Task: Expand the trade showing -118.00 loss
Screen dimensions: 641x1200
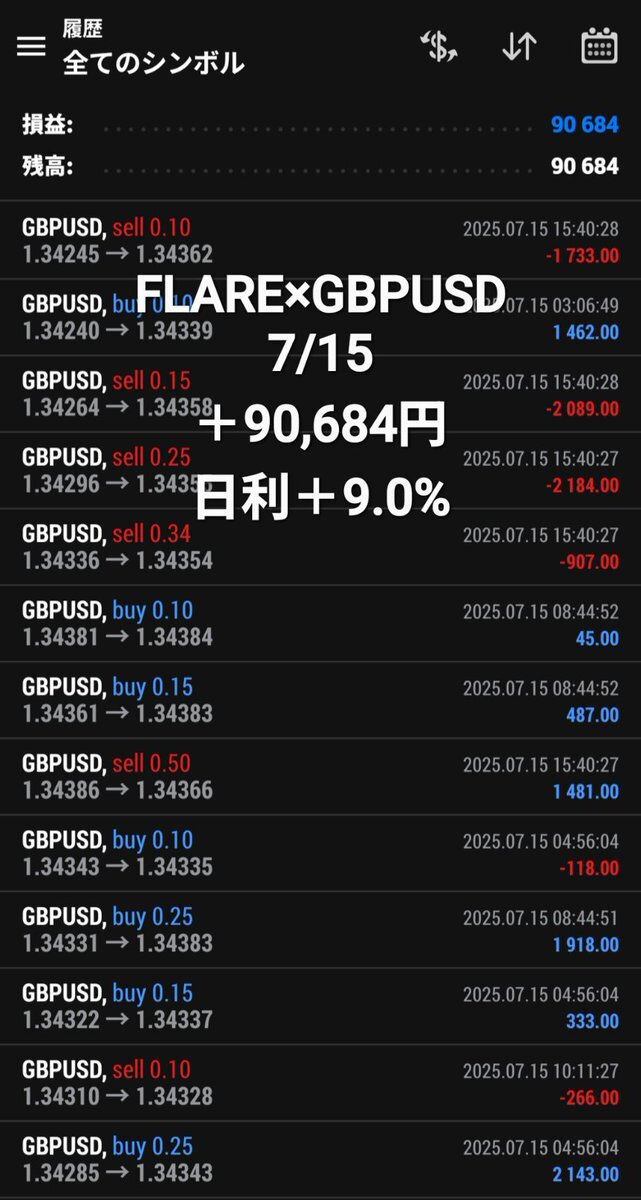Action: coord(320,853)
